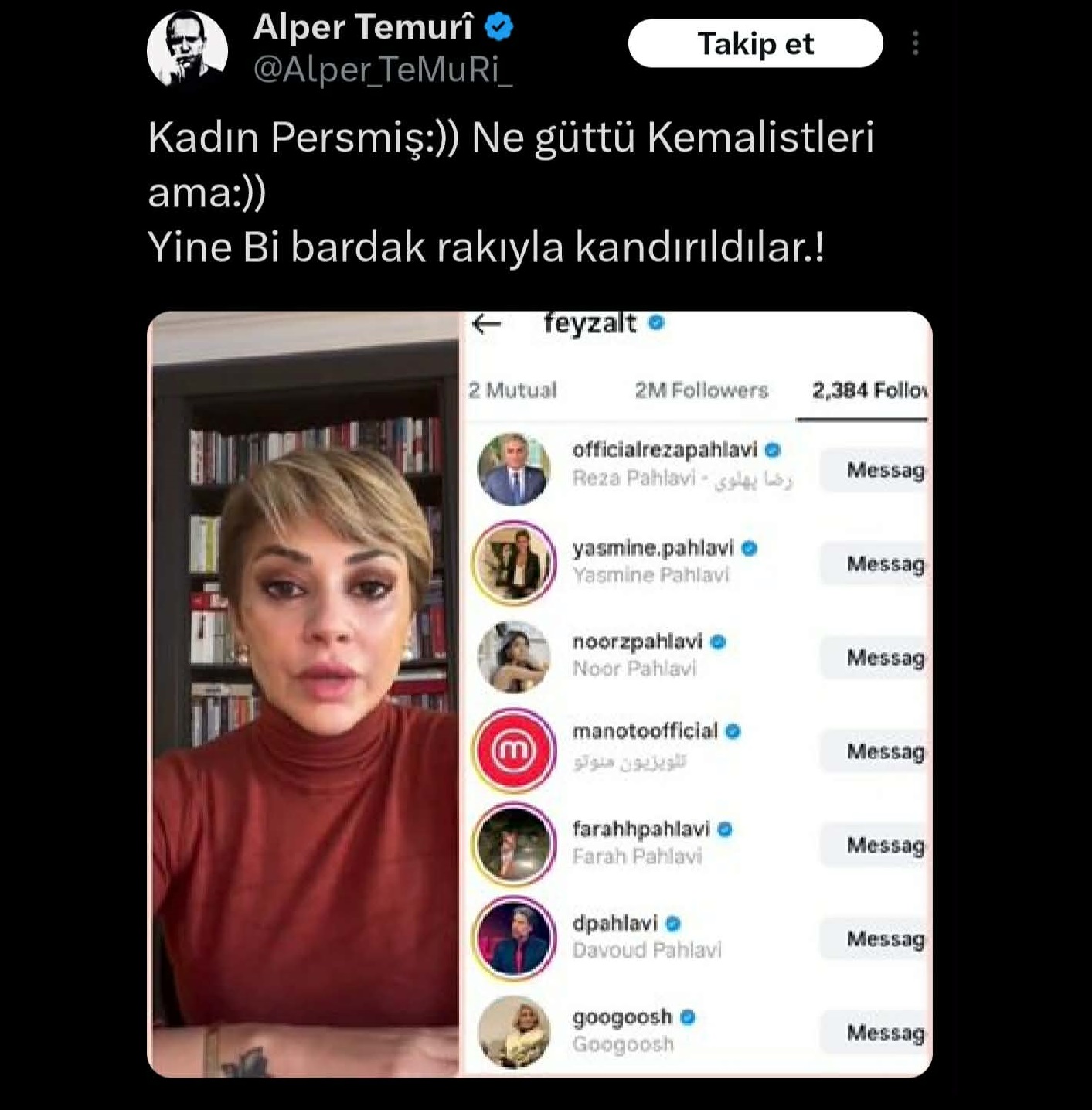Screen dimensions: 1092x1110
Task: Open the attached image in the tweet
Action: tap(539, 693)
